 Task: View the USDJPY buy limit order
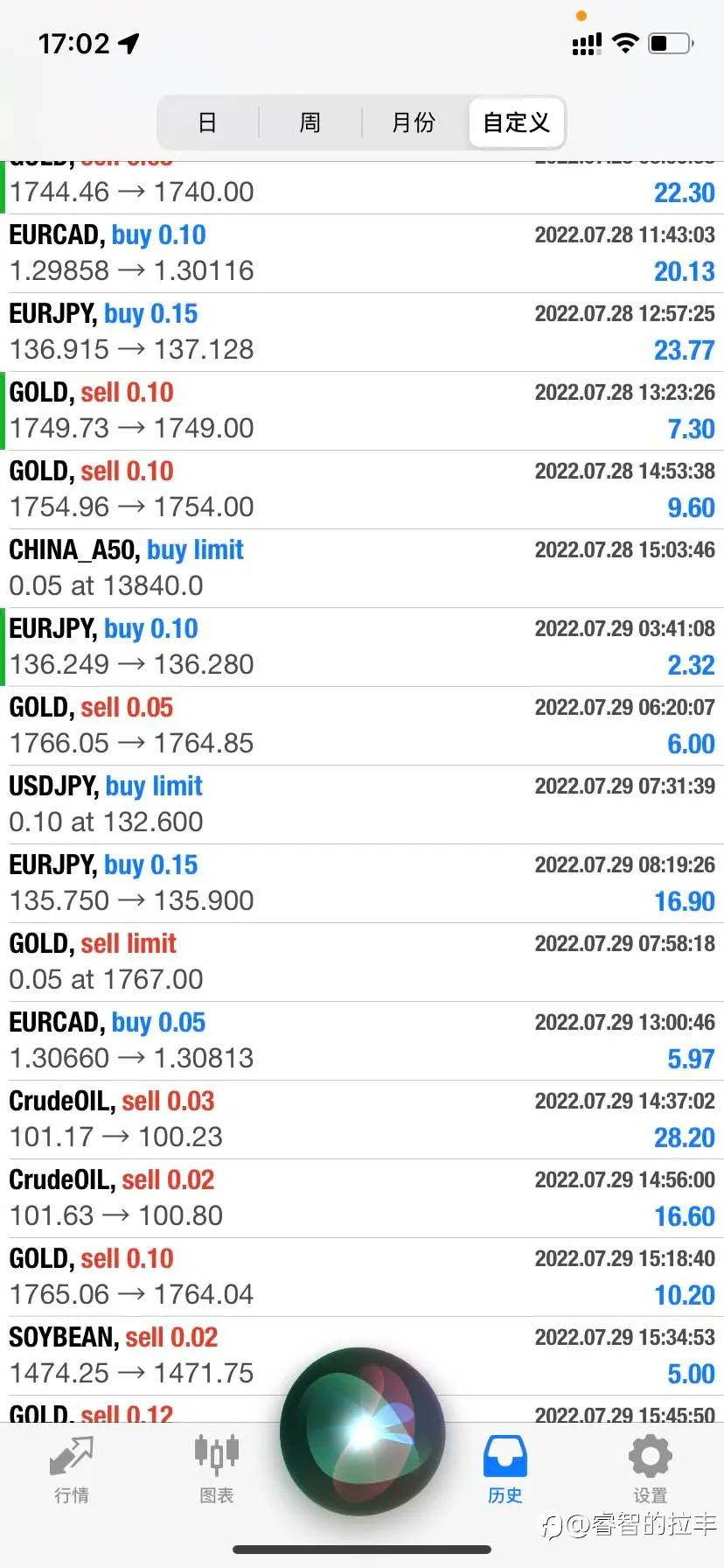click(x=362, y=805)
